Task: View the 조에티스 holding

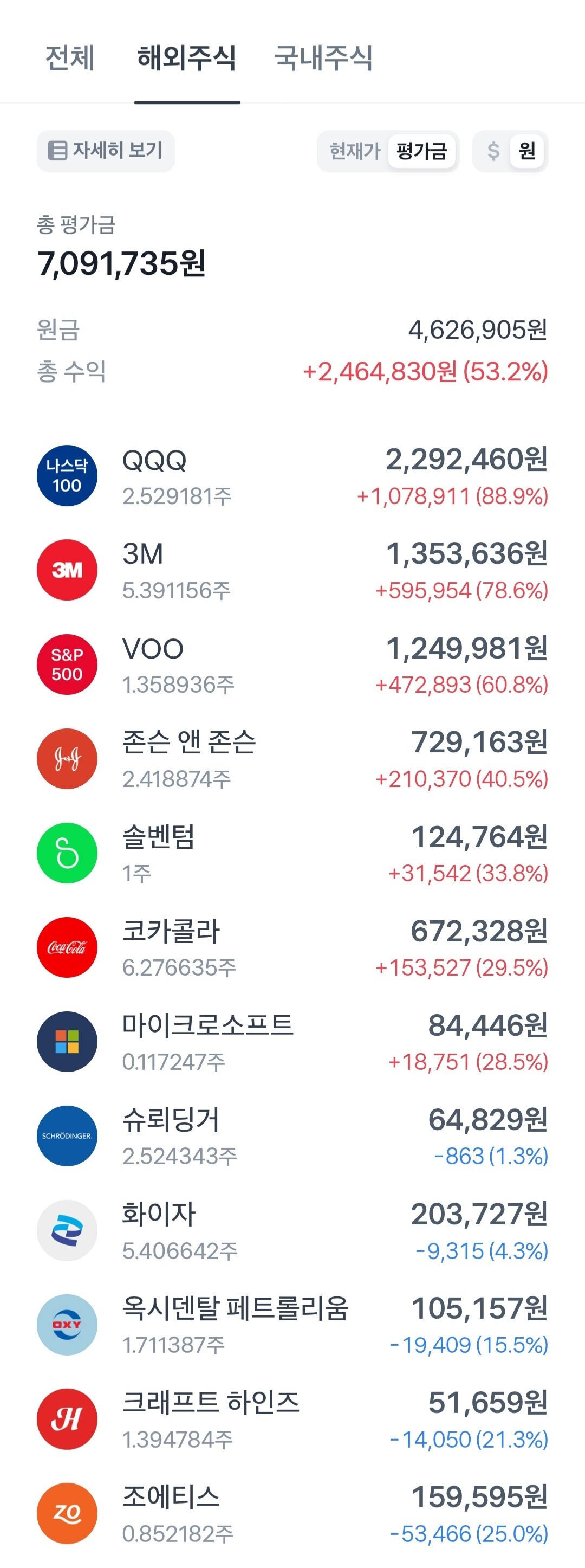Action: click(x=292, y=1514)
